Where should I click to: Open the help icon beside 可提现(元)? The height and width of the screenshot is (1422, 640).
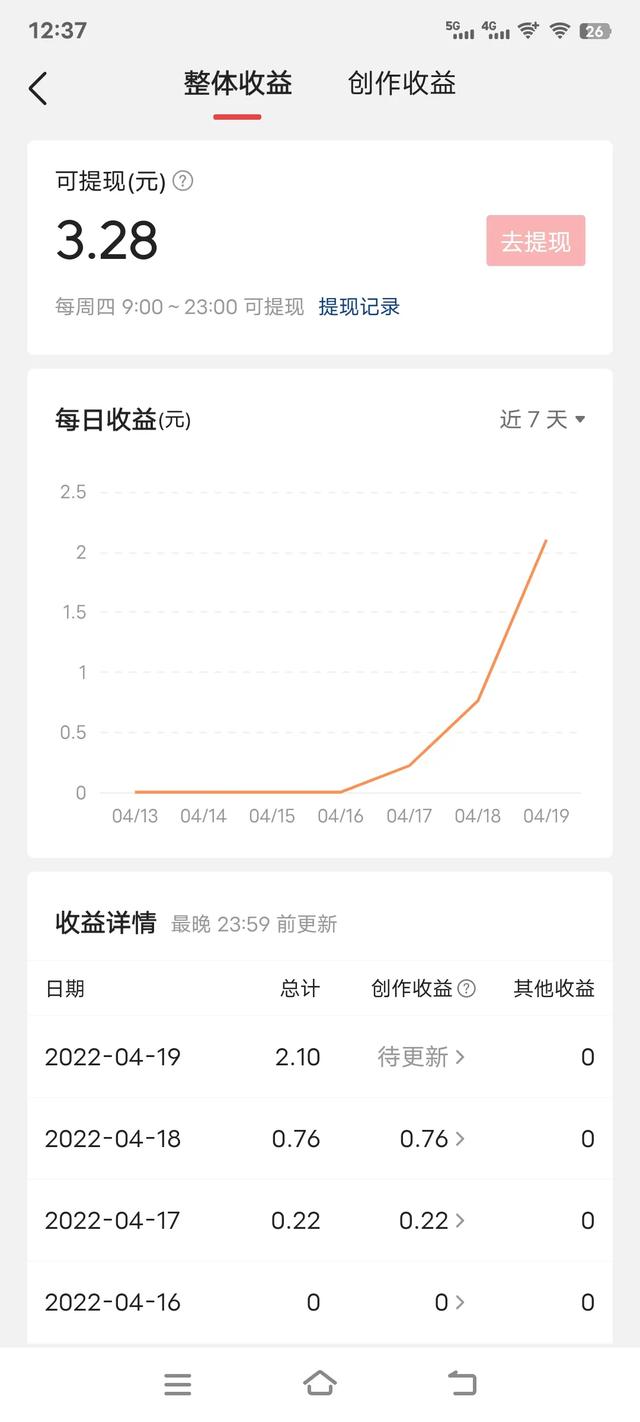point(183,181)
